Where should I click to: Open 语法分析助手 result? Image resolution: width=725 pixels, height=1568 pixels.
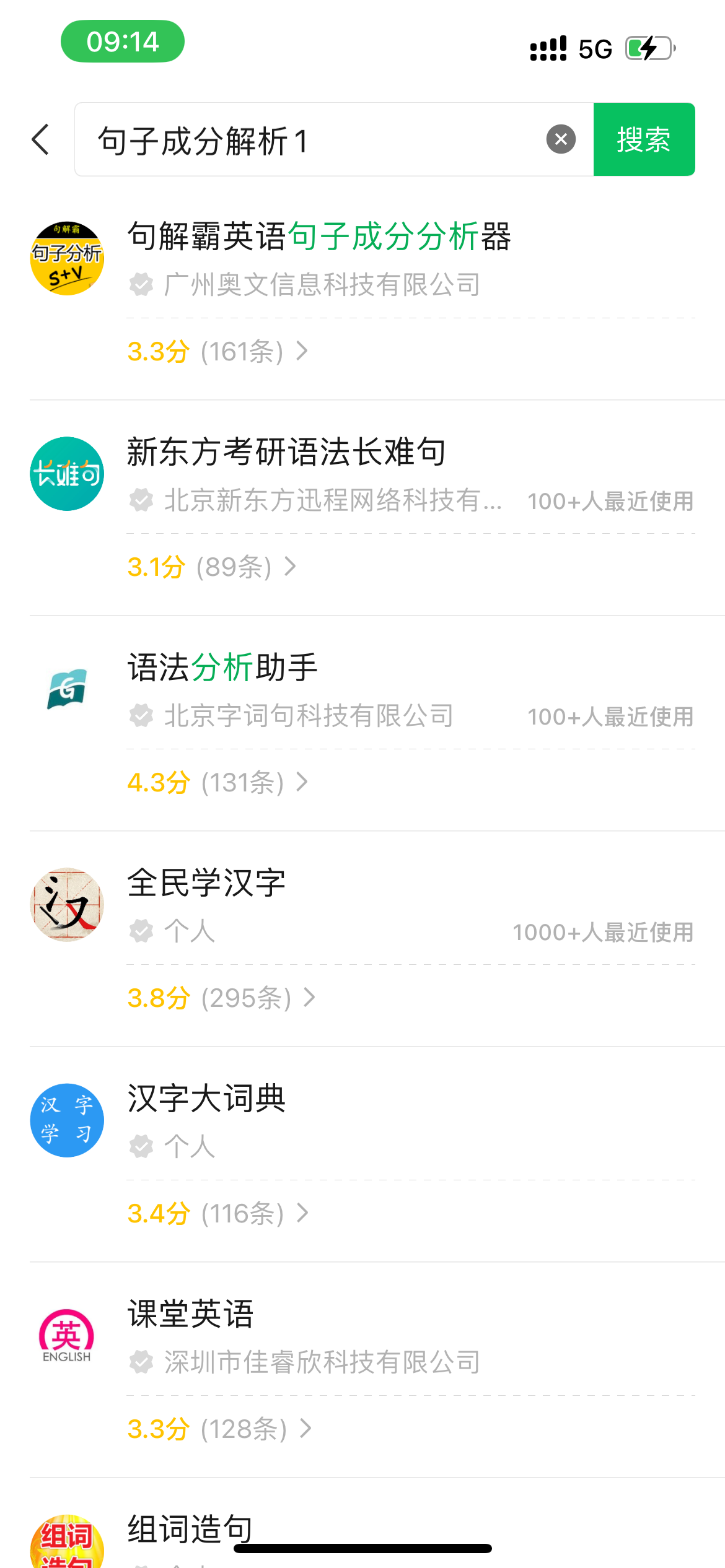pos(223,668)
